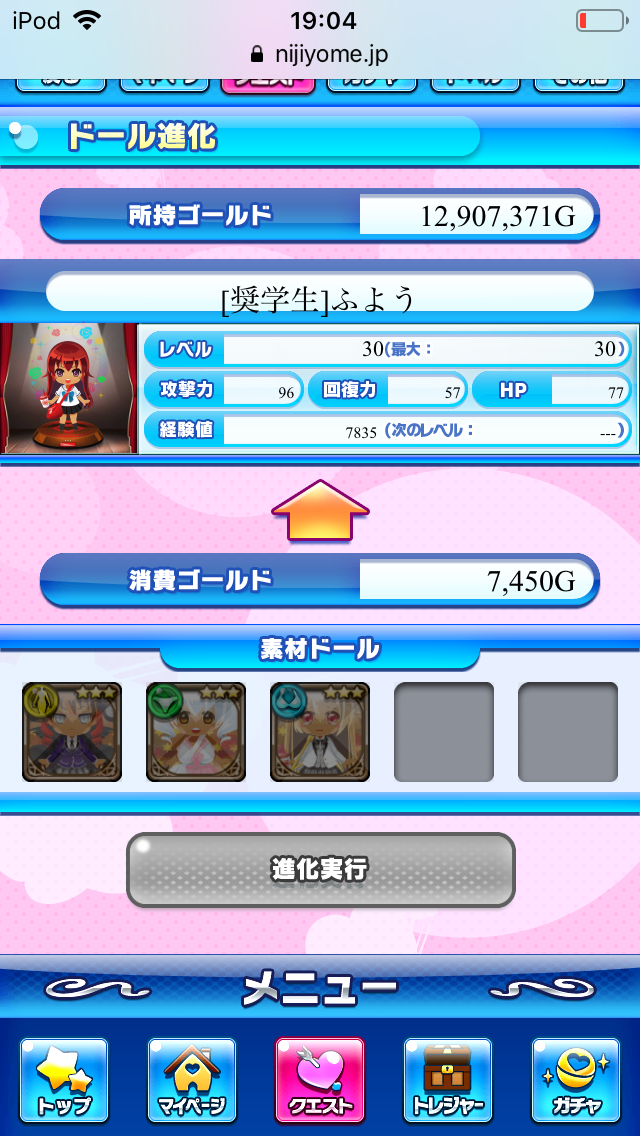Tap the 進化実行 evolve button

click(320, 869)
